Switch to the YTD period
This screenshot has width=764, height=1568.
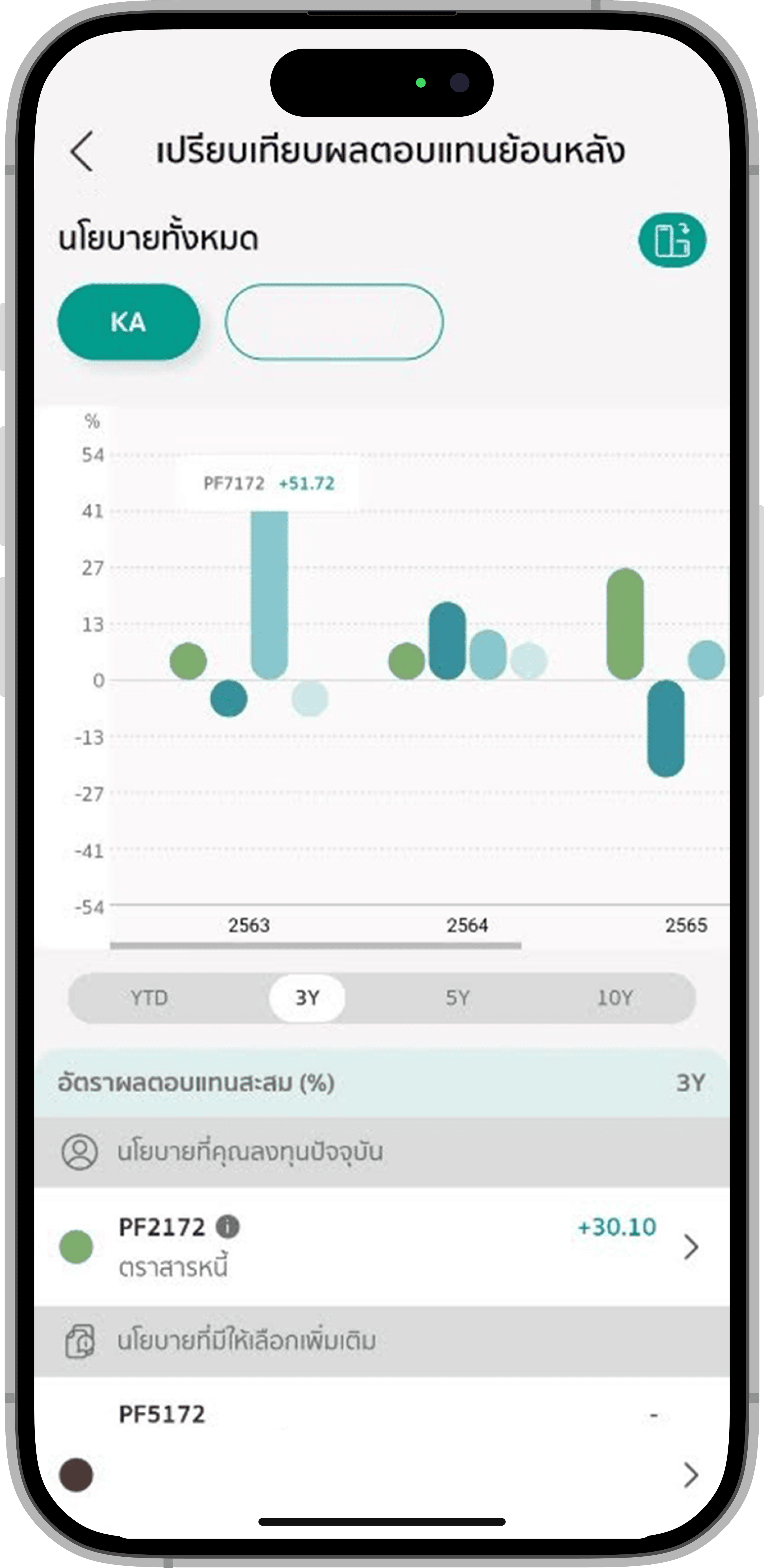click(149, 998)
